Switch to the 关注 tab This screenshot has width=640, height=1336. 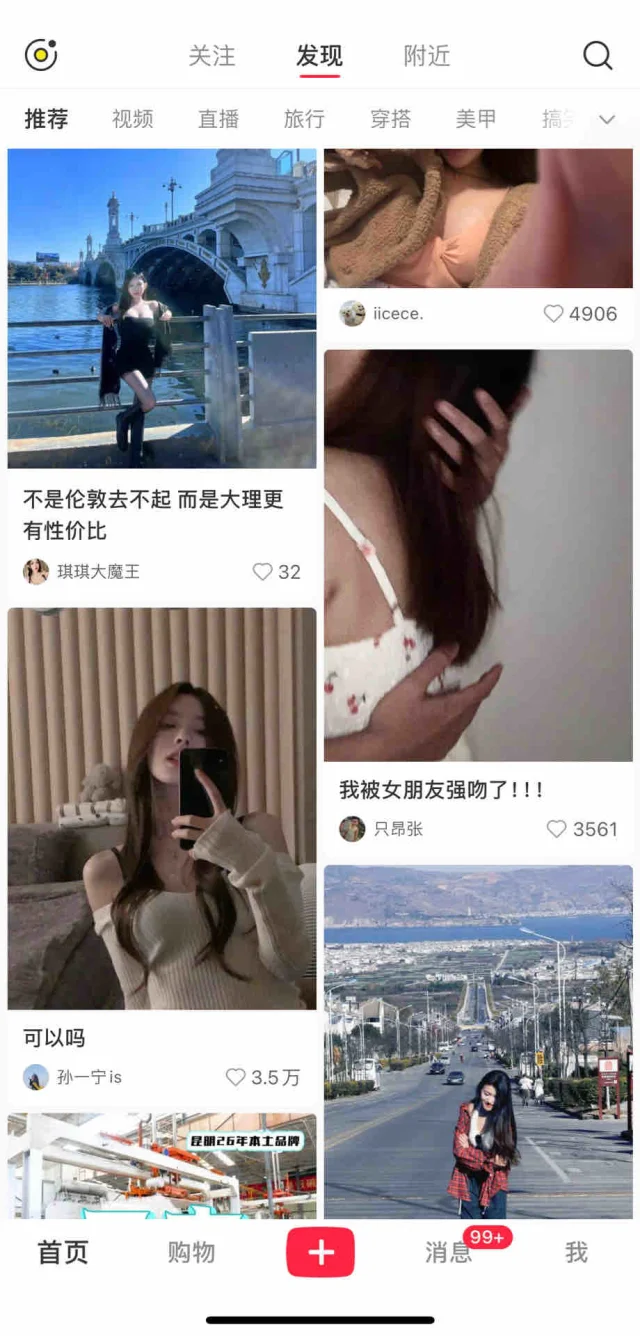[x=212, y=56]
